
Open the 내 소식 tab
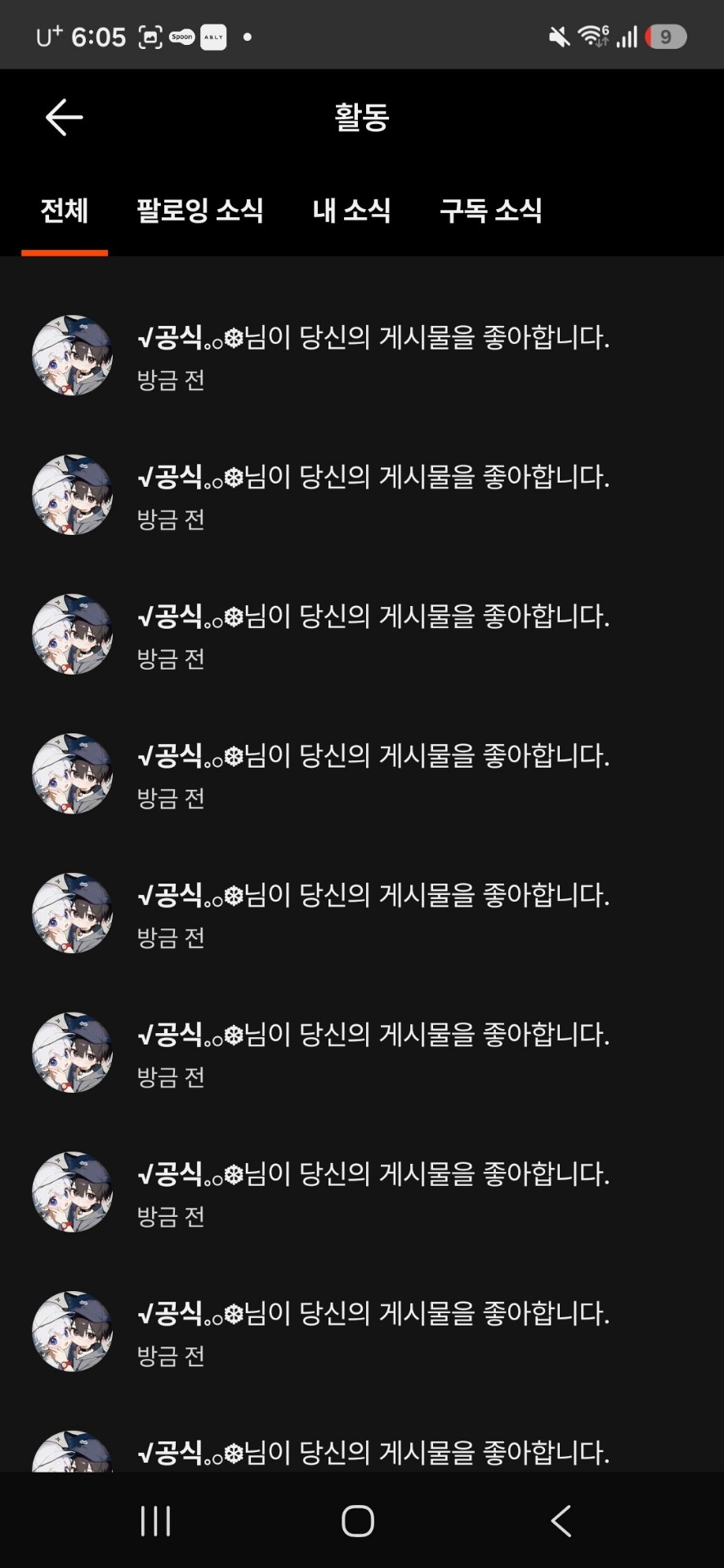[x=351, y=211]
